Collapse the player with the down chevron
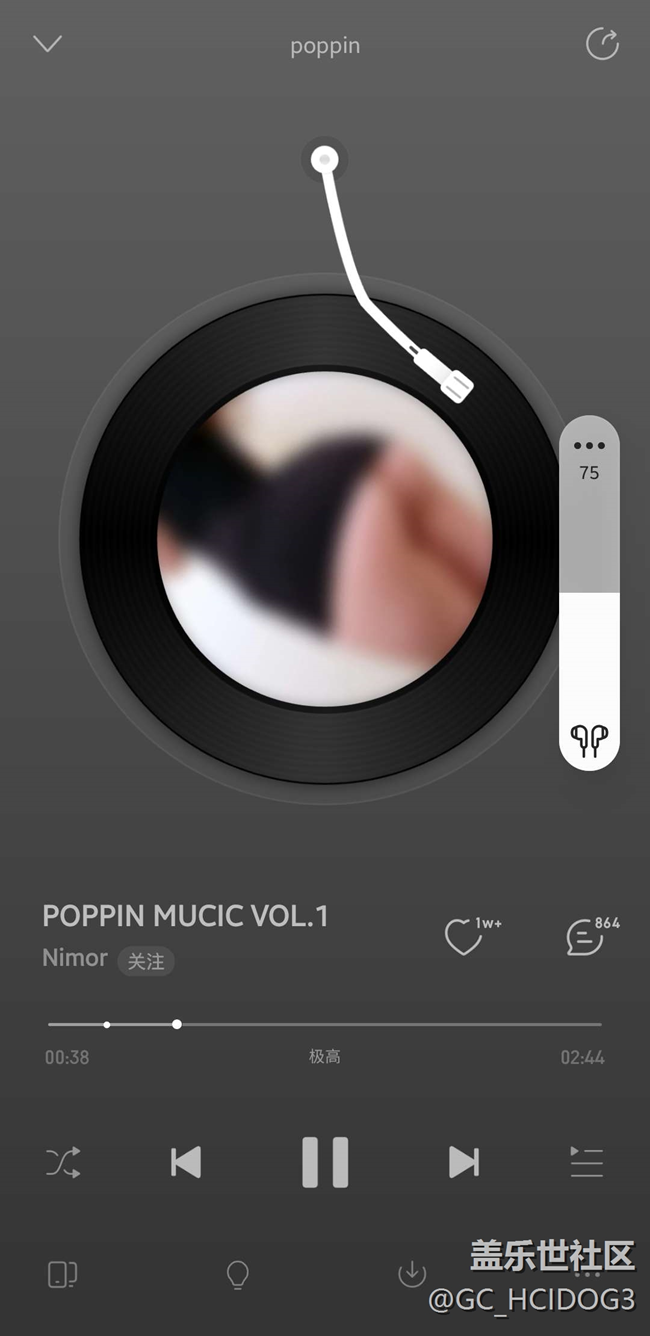 47,44
